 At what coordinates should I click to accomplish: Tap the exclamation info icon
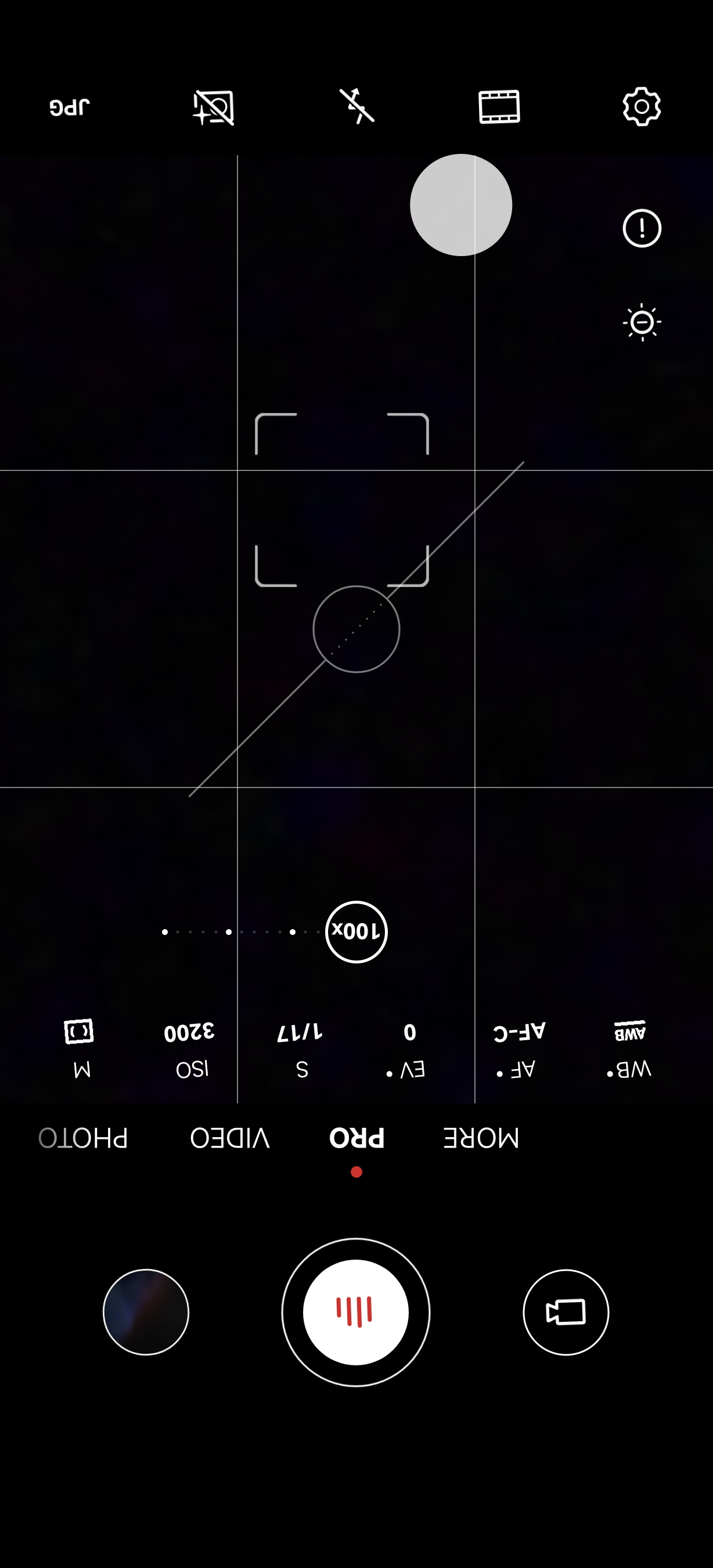(641, 229)
